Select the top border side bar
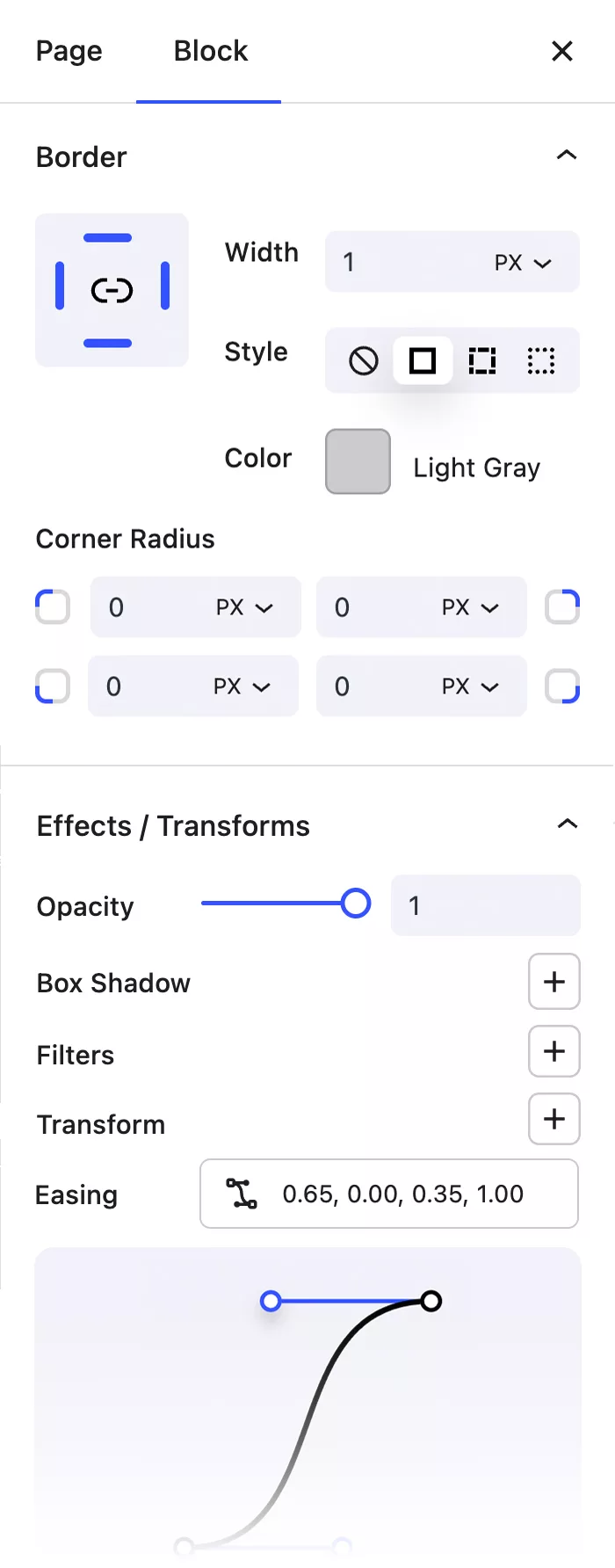615x1568 pixels. 107,238
